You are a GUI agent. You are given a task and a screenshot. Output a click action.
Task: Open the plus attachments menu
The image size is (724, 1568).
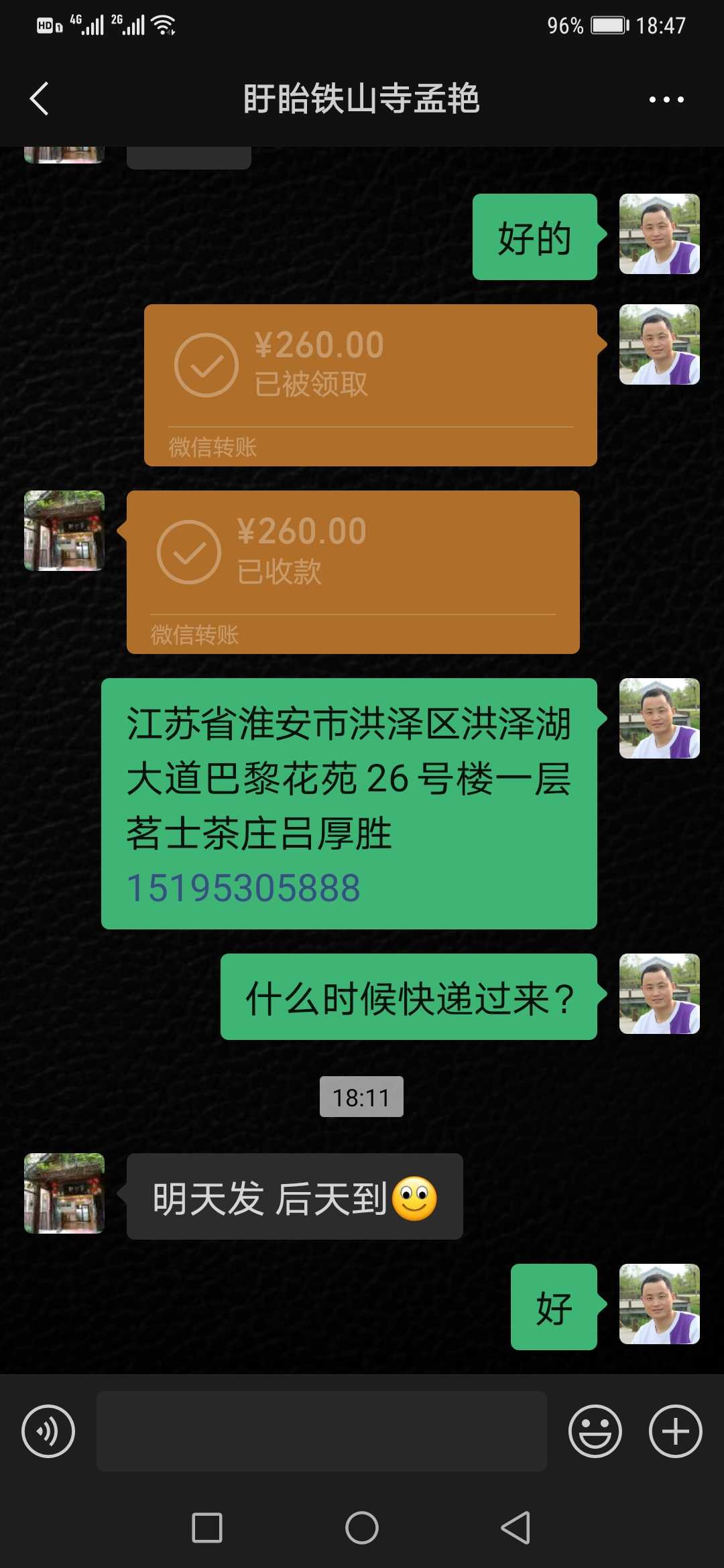pyautogui.click(x=676, y=1431)
